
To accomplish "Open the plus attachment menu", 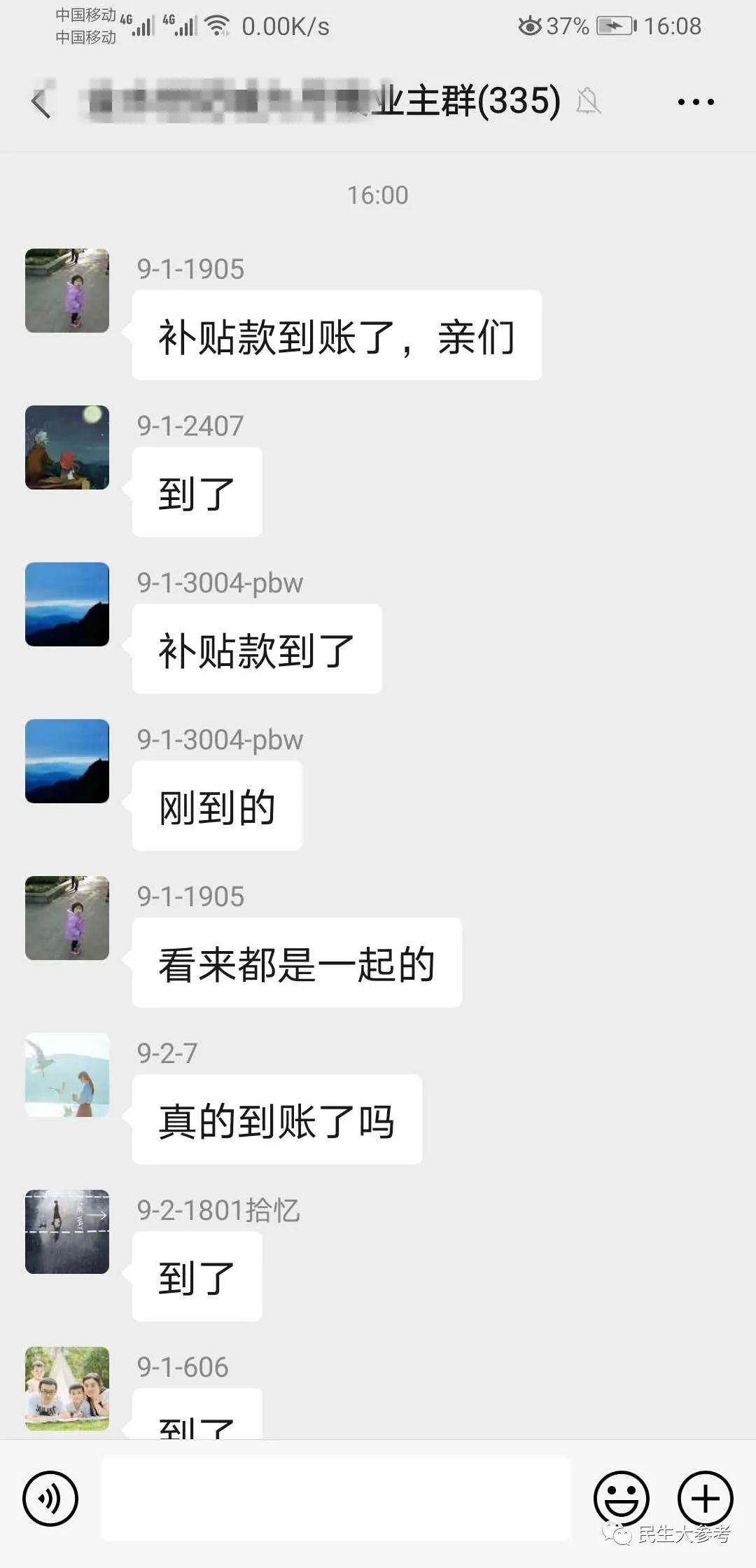I will pyautogui.click(x=705, y=1499).
